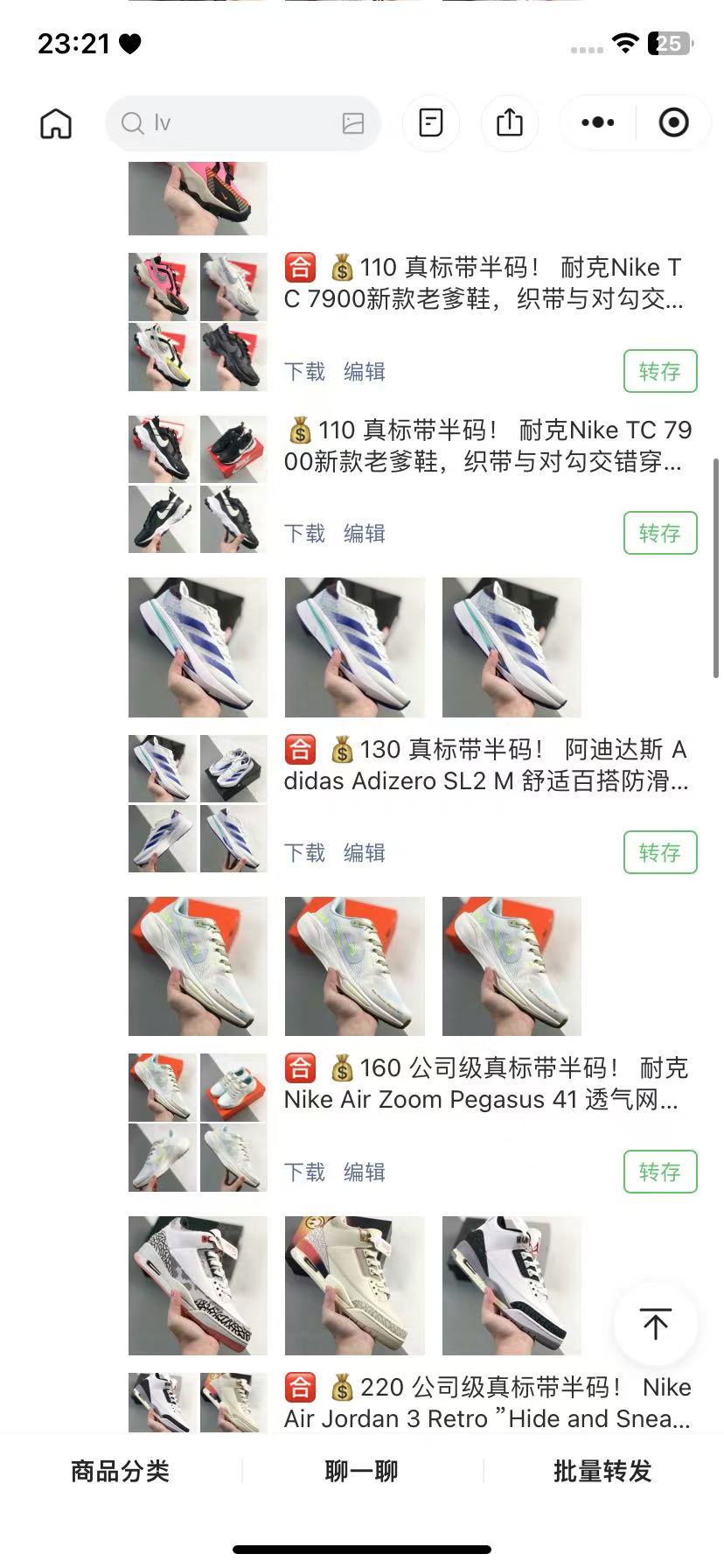Open the three-dot more menu

[598, 123]
